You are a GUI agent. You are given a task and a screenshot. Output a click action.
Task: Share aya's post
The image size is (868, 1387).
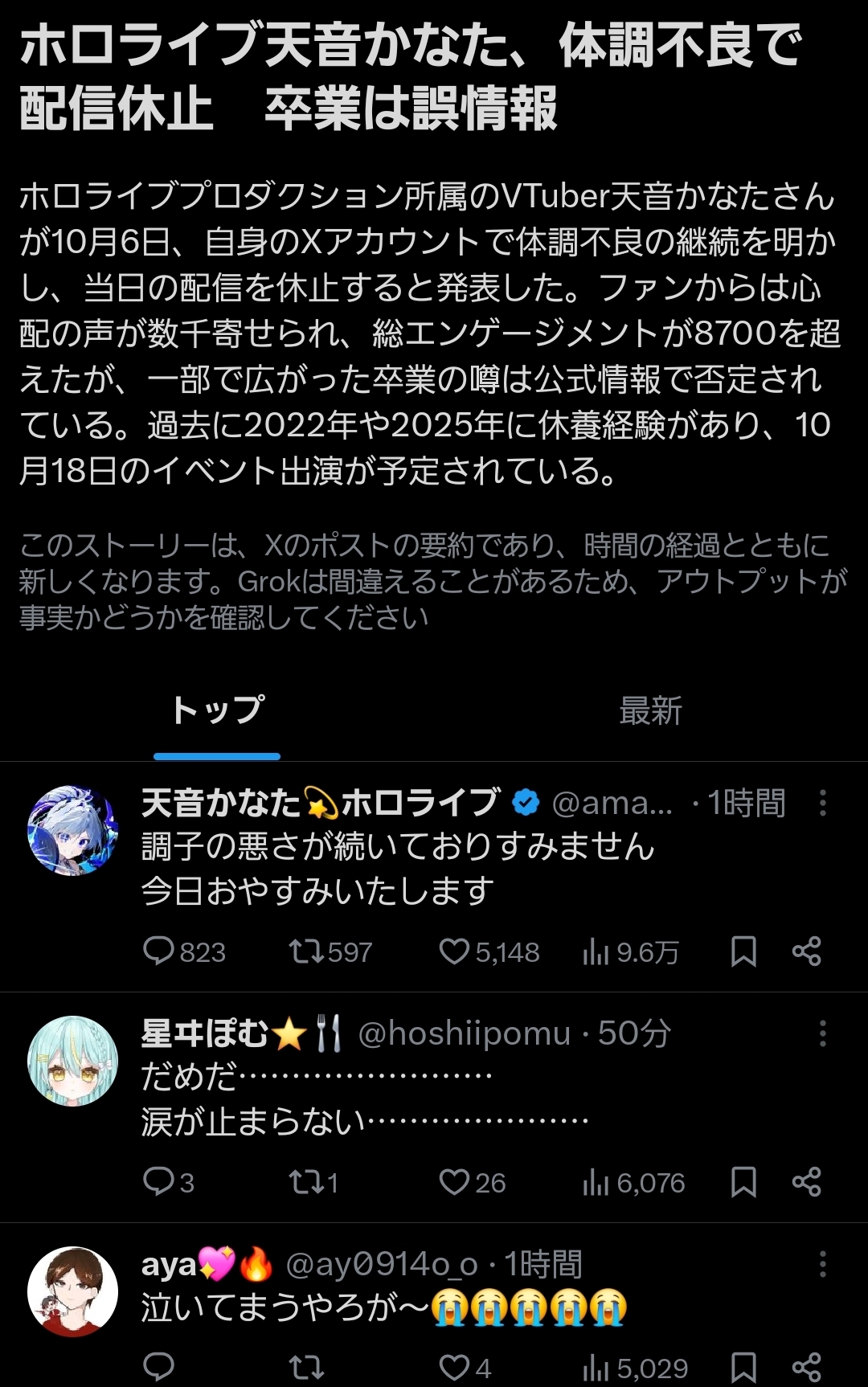(x=806, y=1367)
